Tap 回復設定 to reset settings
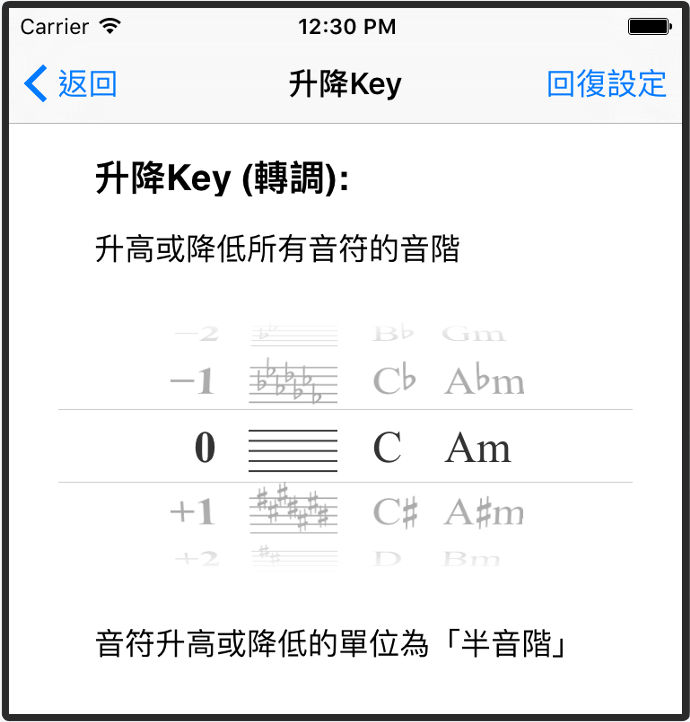The width and height of the screenshot is (690, 722). point(606,84)
